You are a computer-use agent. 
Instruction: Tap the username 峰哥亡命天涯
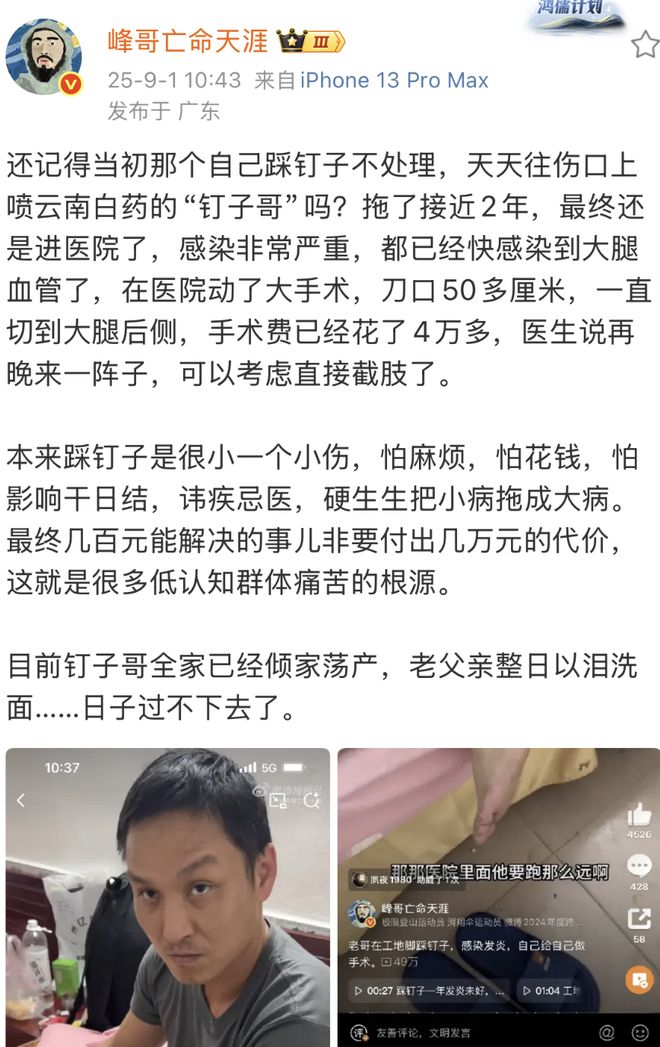pyautogui.click(x=188, y=41)
